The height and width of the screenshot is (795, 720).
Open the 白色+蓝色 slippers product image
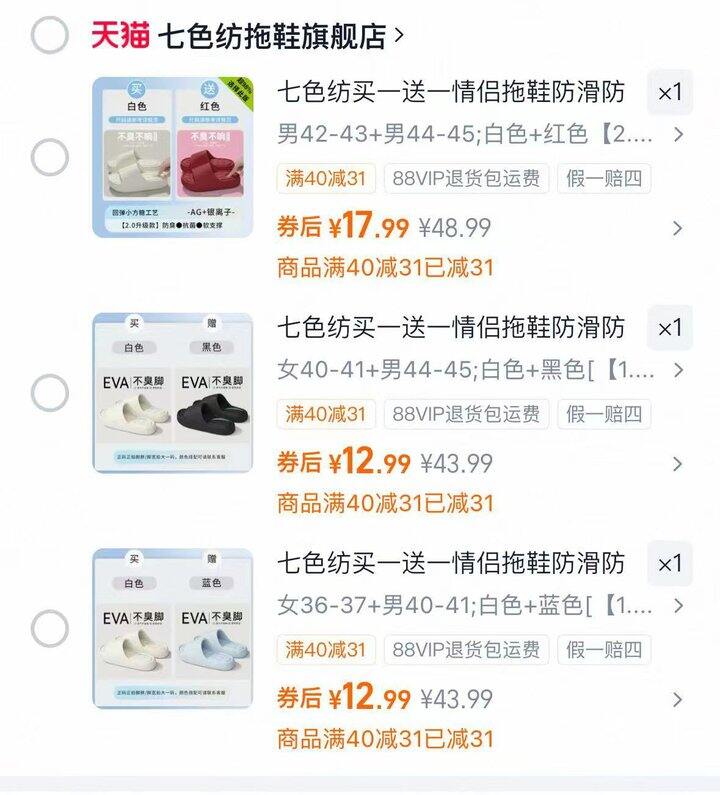tap(173, 629)
